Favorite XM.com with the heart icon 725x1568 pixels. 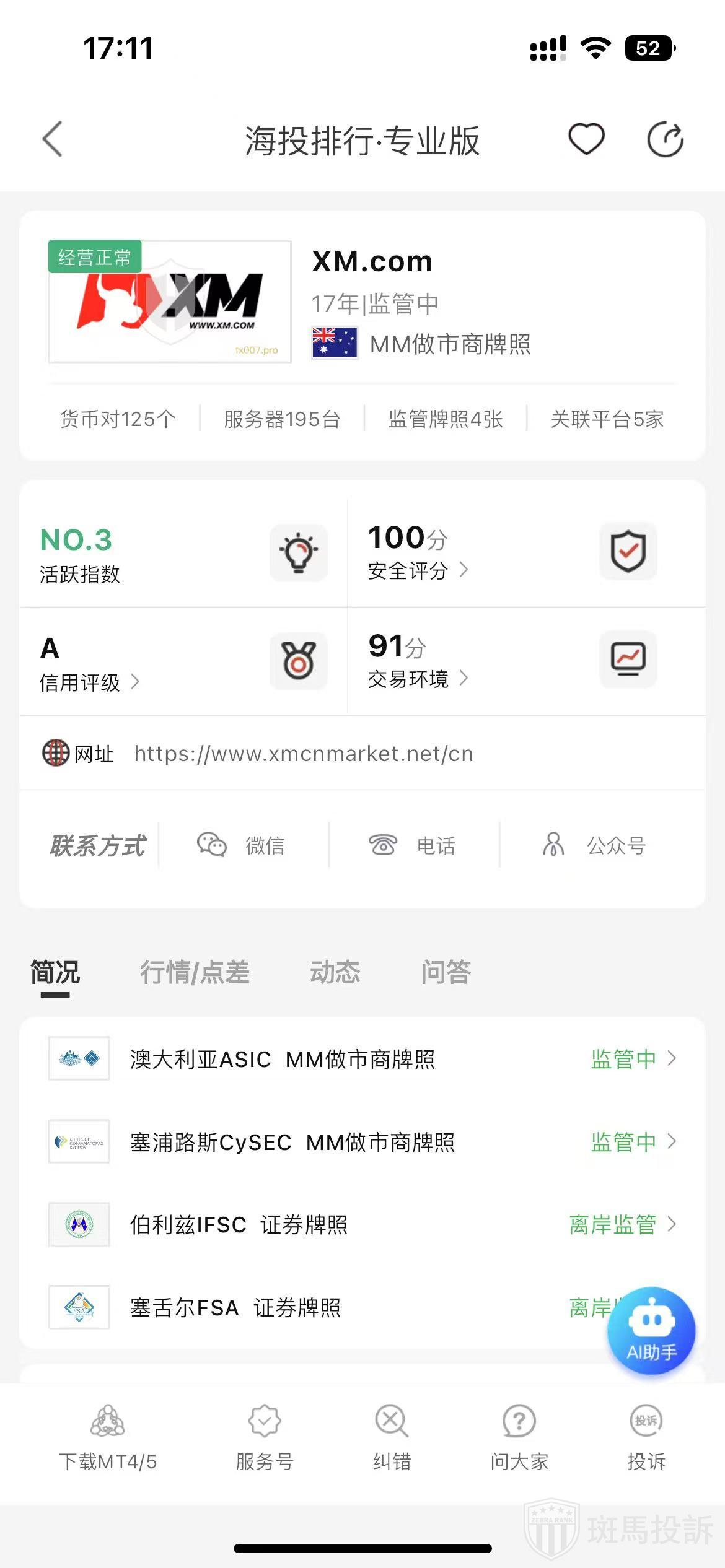pos(586,139)
